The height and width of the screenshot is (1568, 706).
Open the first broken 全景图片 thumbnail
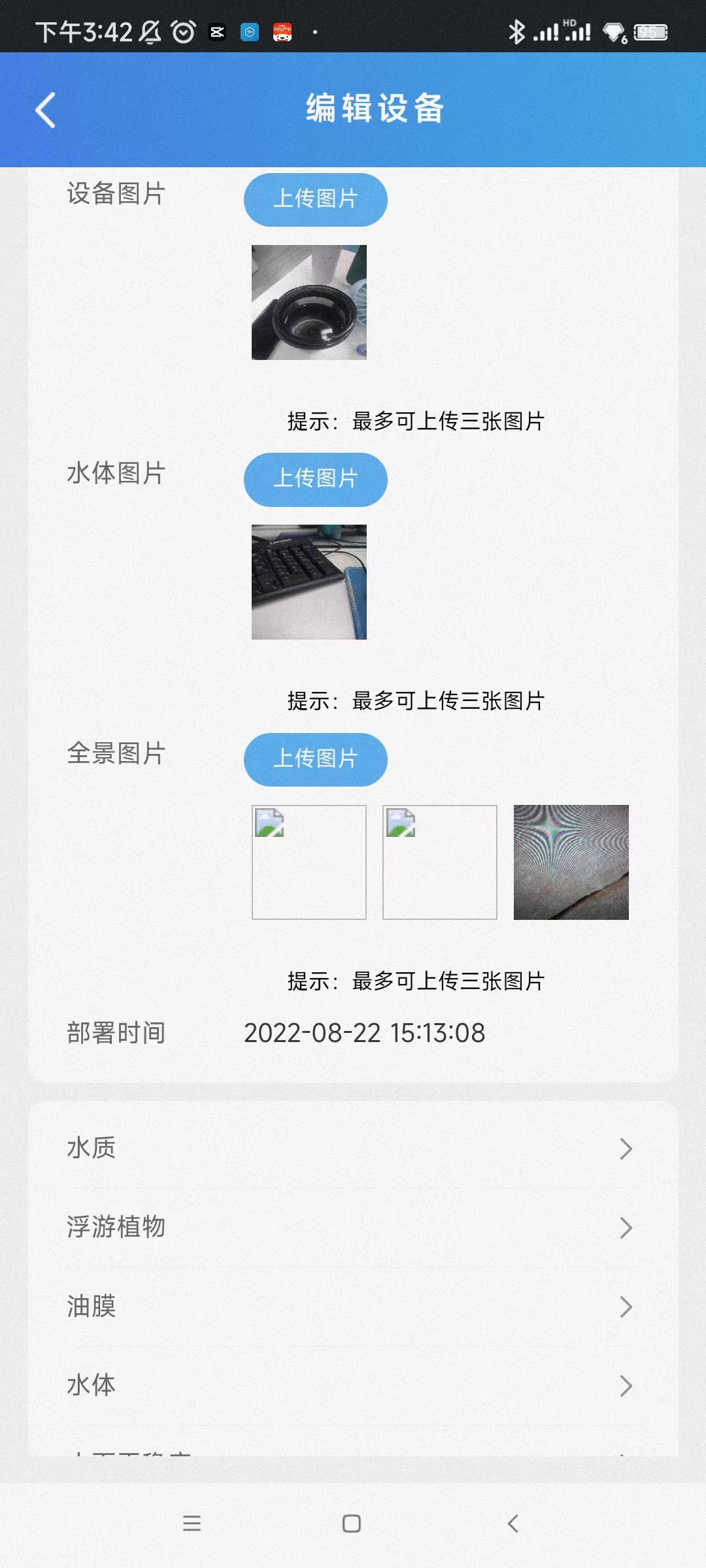pos(309,862)
